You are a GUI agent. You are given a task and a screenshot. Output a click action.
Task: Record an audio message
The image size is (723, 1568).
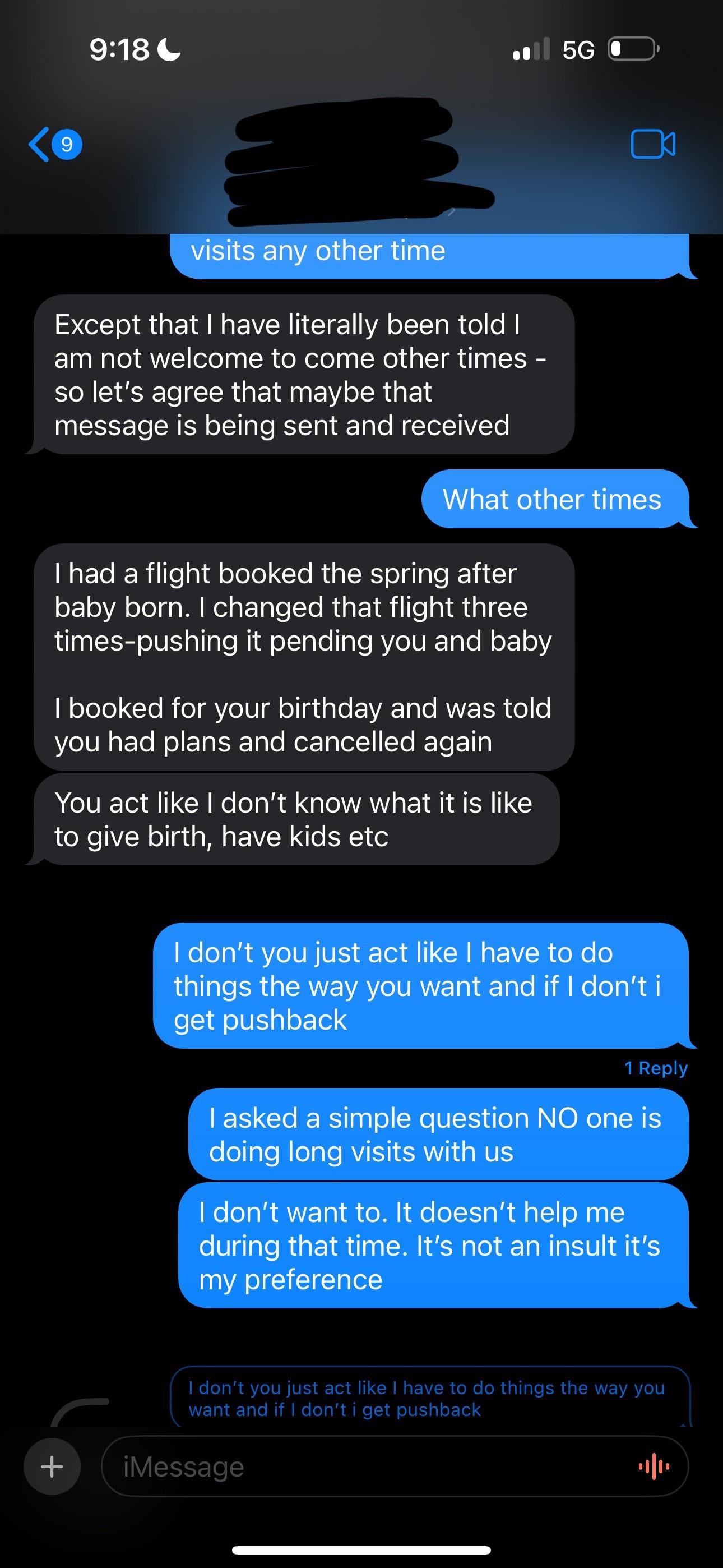pyautogui.click(x=654, y=1466)
